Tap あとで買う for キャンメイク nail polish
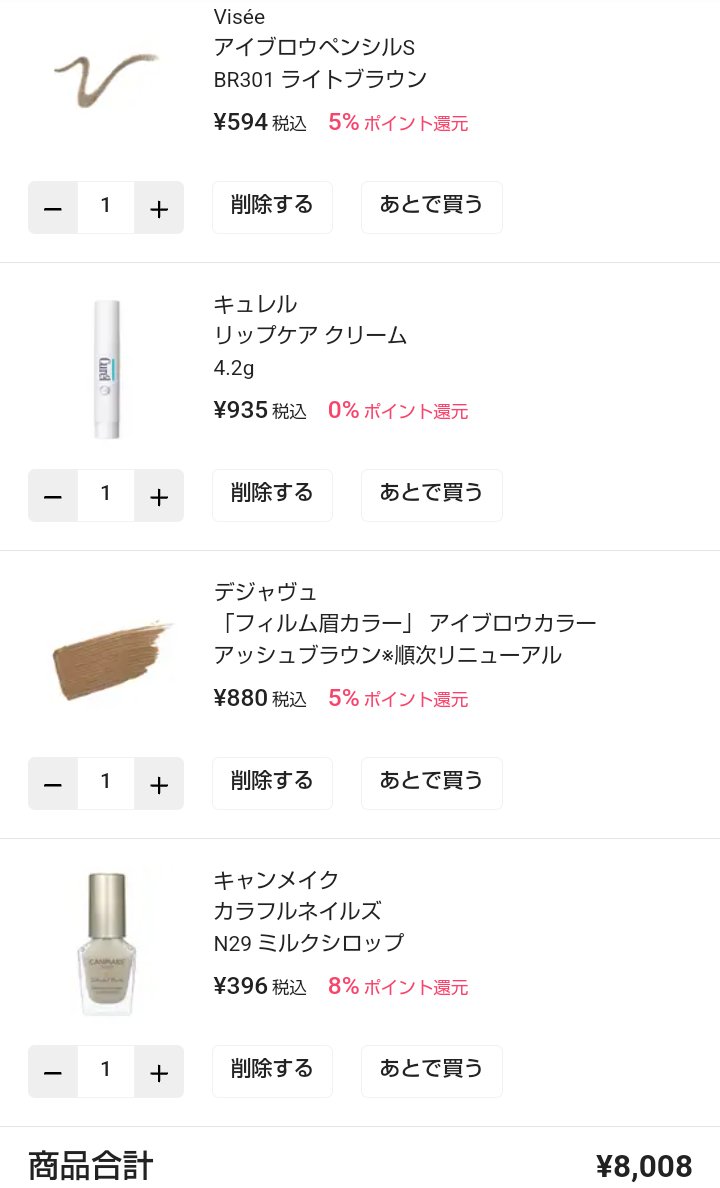The image size is (720, 1188). click(x=431, y=1071)
